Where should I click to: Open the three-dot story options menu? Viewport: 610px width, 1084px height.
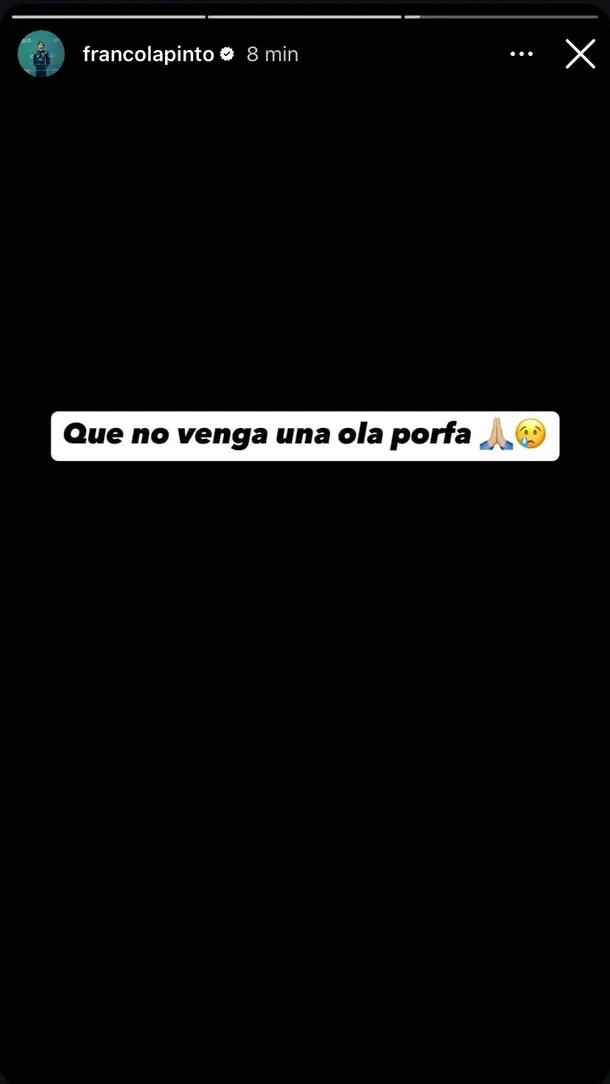pyautogui.click(x=521, y=54)
